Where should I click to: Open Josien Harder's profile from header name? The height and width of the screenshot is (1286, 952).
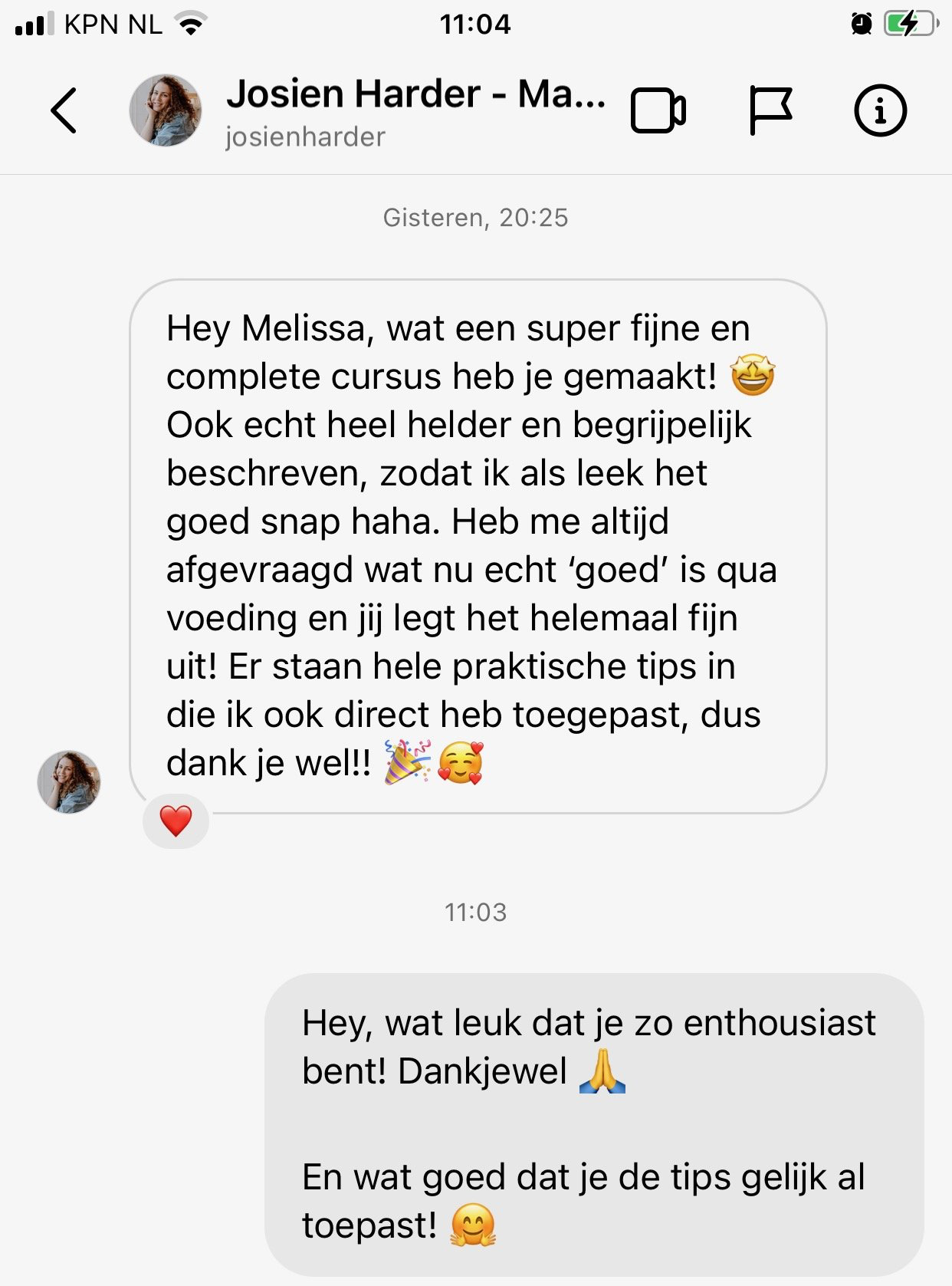pos(414,95)
